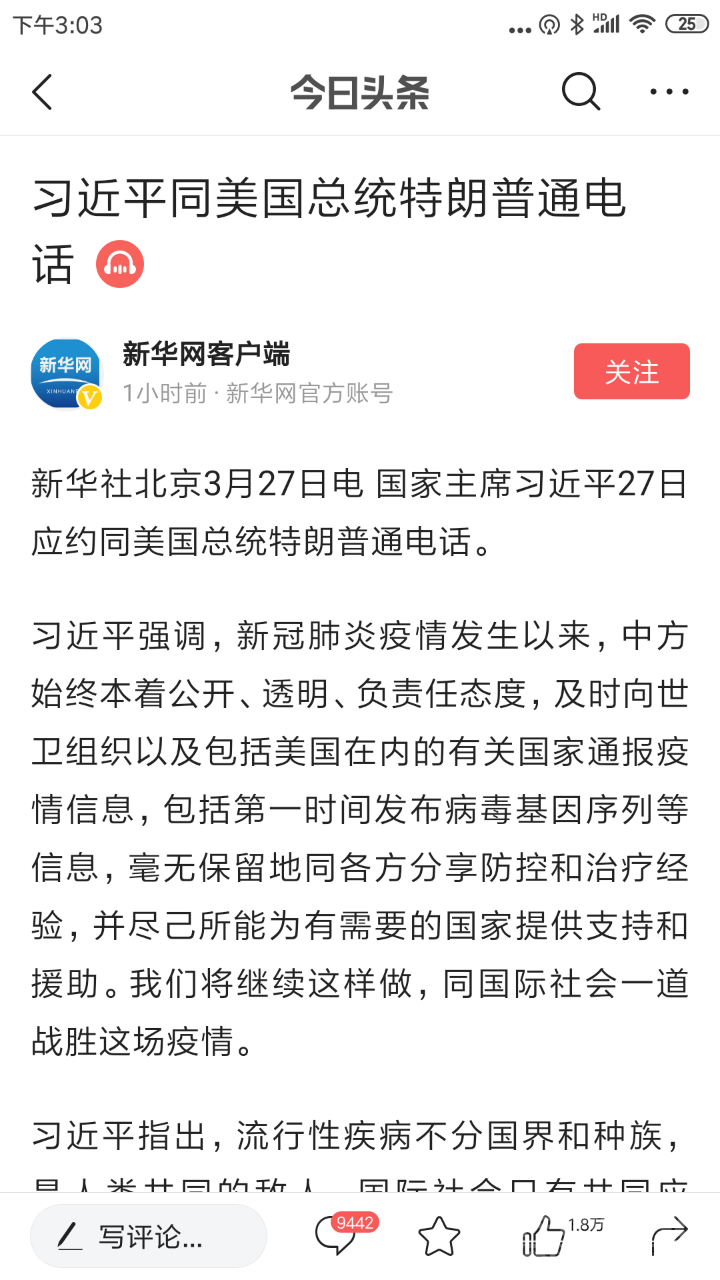Image resolution: width=720 pixels, height=1280 pixels.
Task: Tap the 写评论 comment field
Action: (x=148, y=1237)
